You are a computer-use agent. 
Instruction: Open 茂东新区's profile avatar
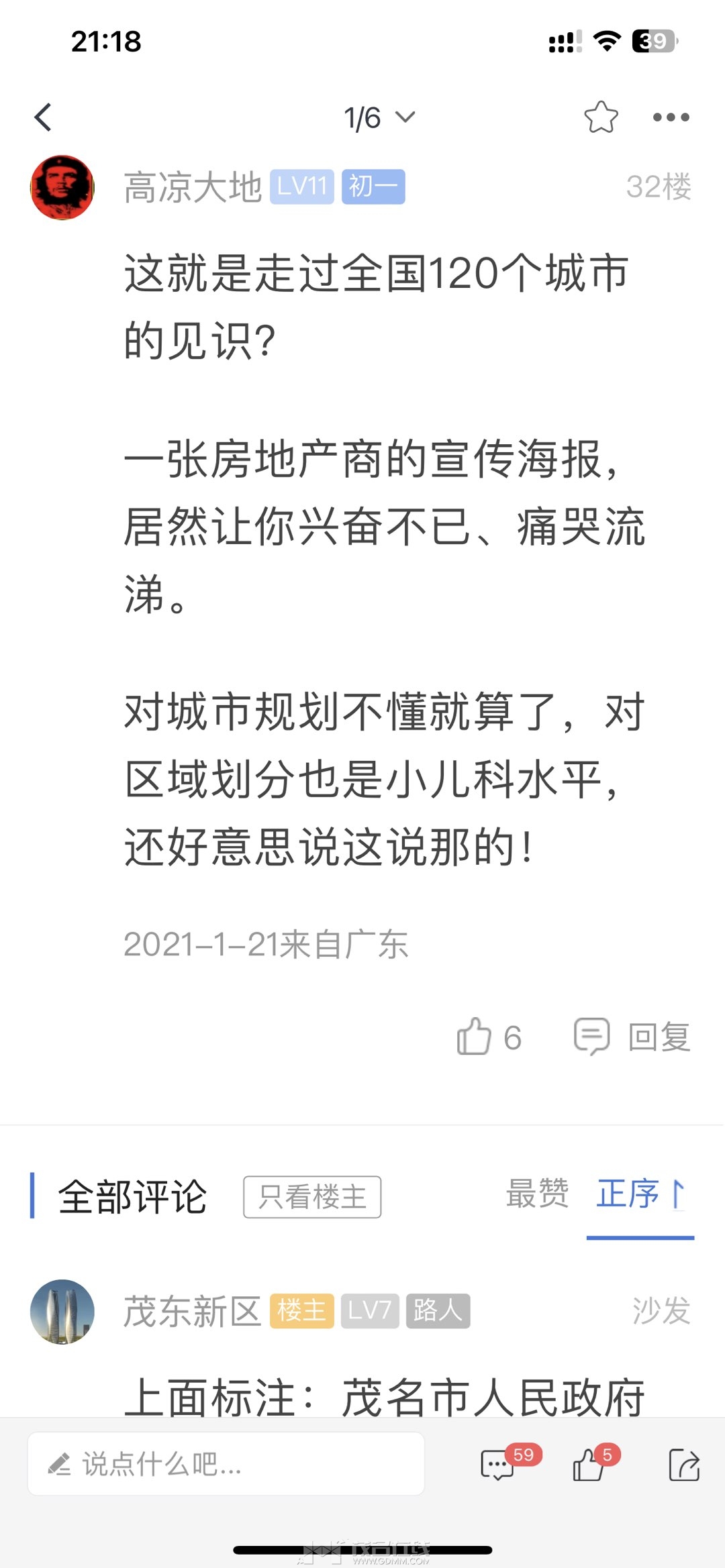click(62, 1312)
